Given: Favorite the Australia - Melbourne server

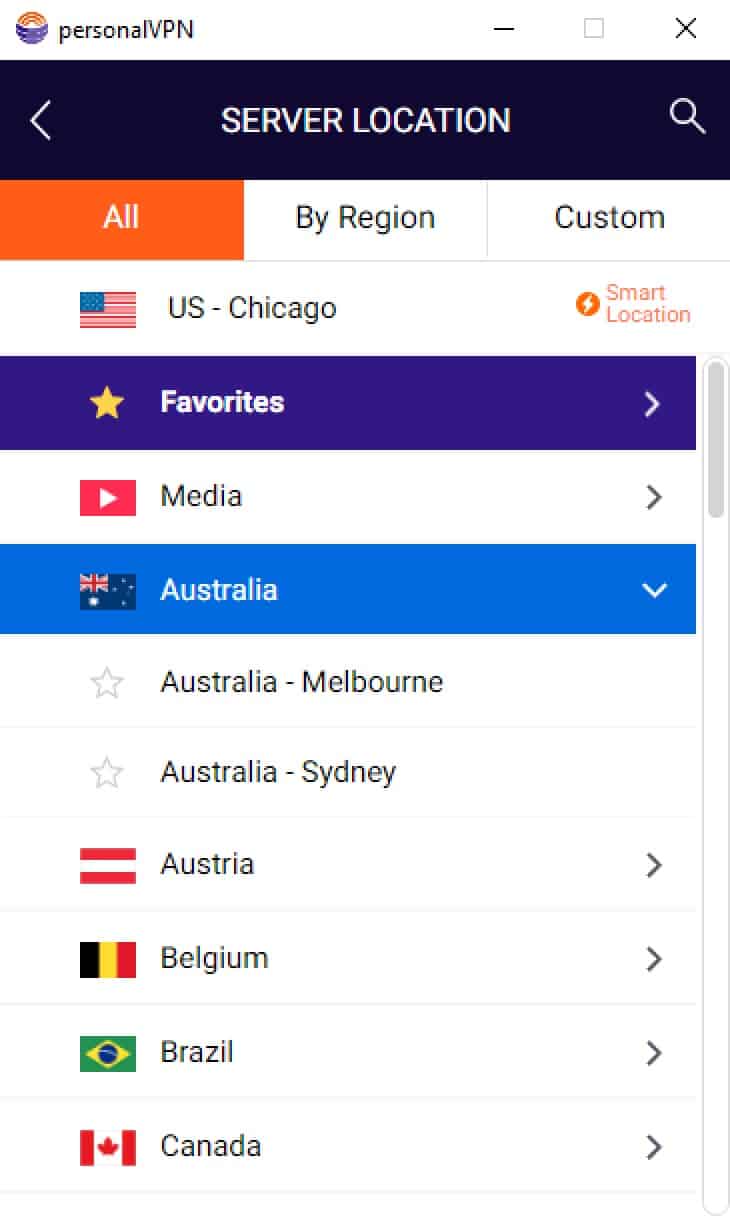Looking at the screenshot, I should (107, 683).
